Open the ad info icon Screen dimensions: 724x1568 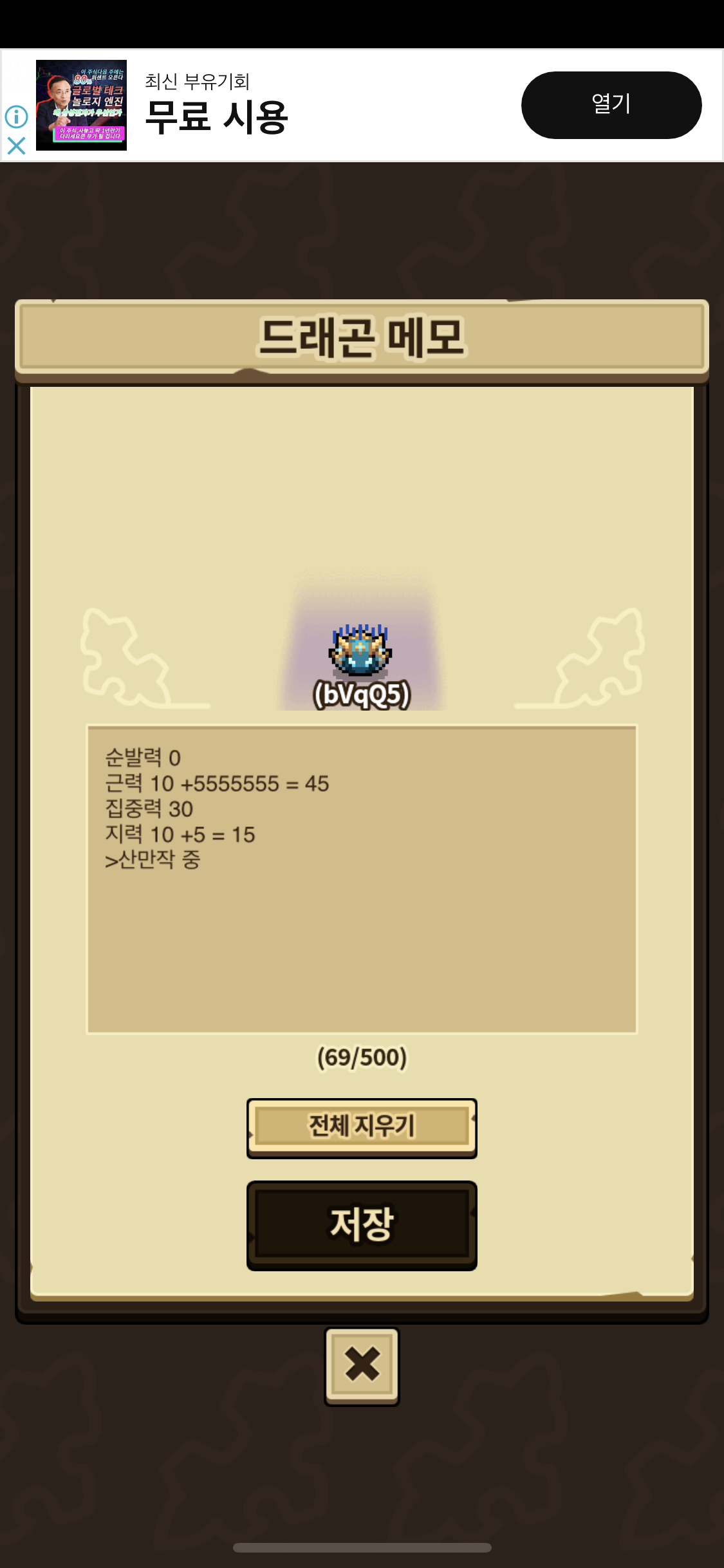(16, 117)
